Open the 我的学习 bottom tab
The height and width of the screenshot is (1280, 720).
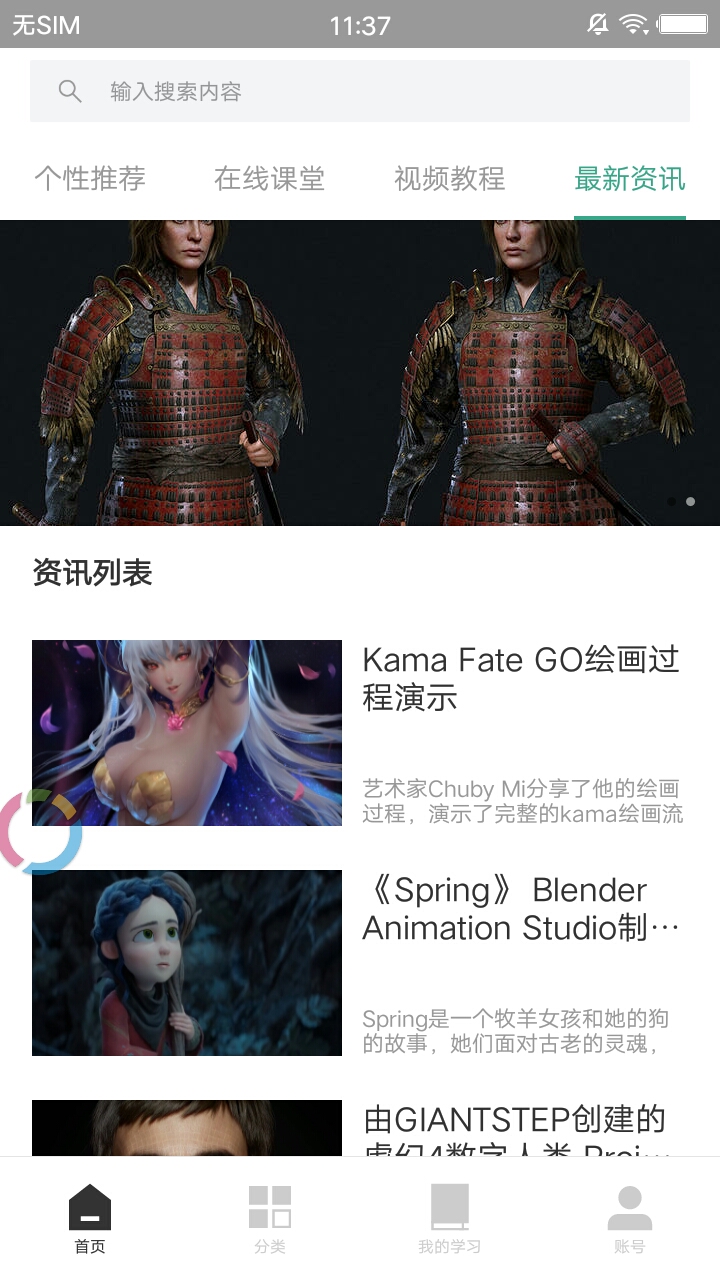pos(449,1218)
